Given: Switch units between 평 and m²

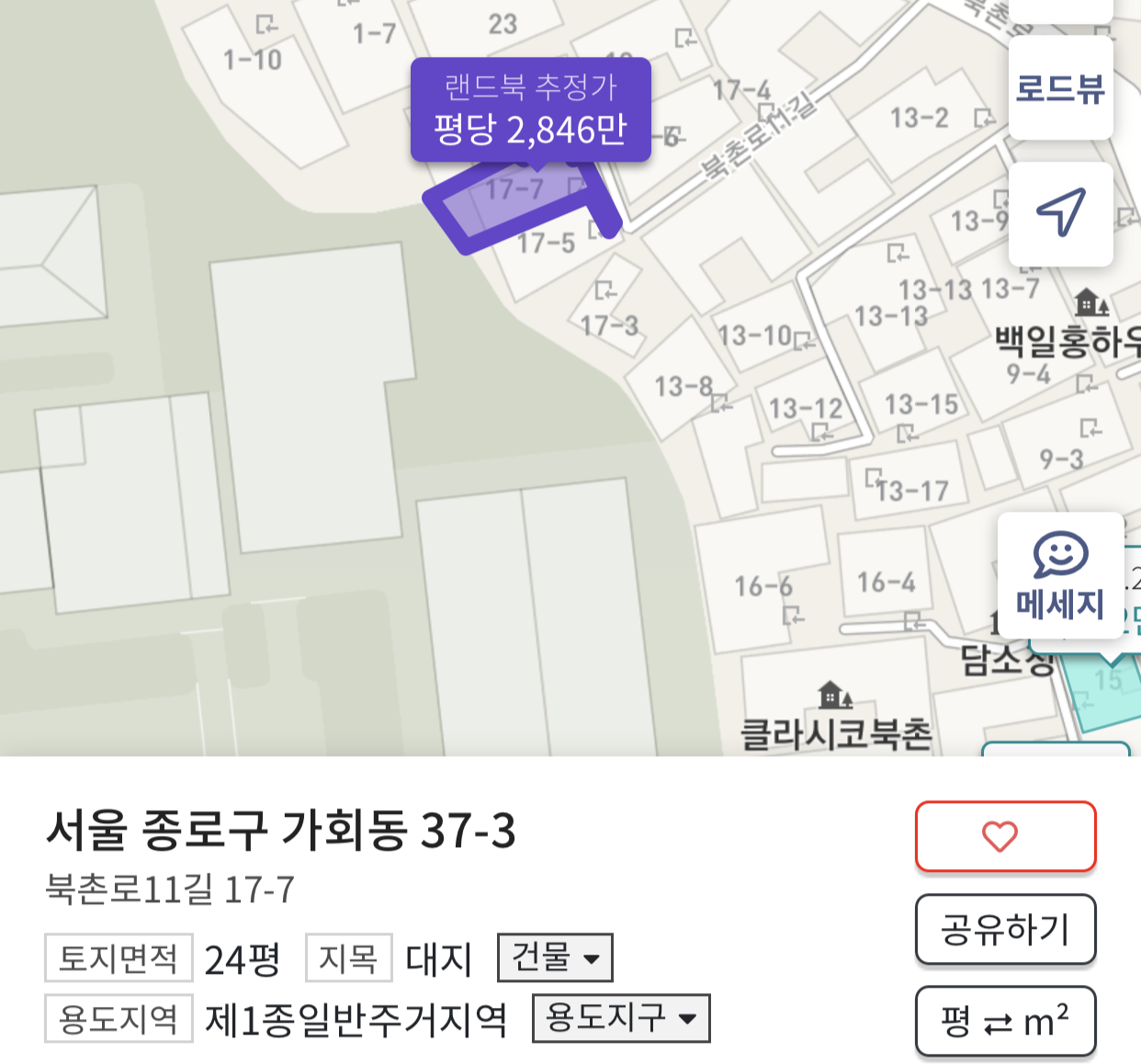Looking at the screenshot, I should coord(1005,1021).
